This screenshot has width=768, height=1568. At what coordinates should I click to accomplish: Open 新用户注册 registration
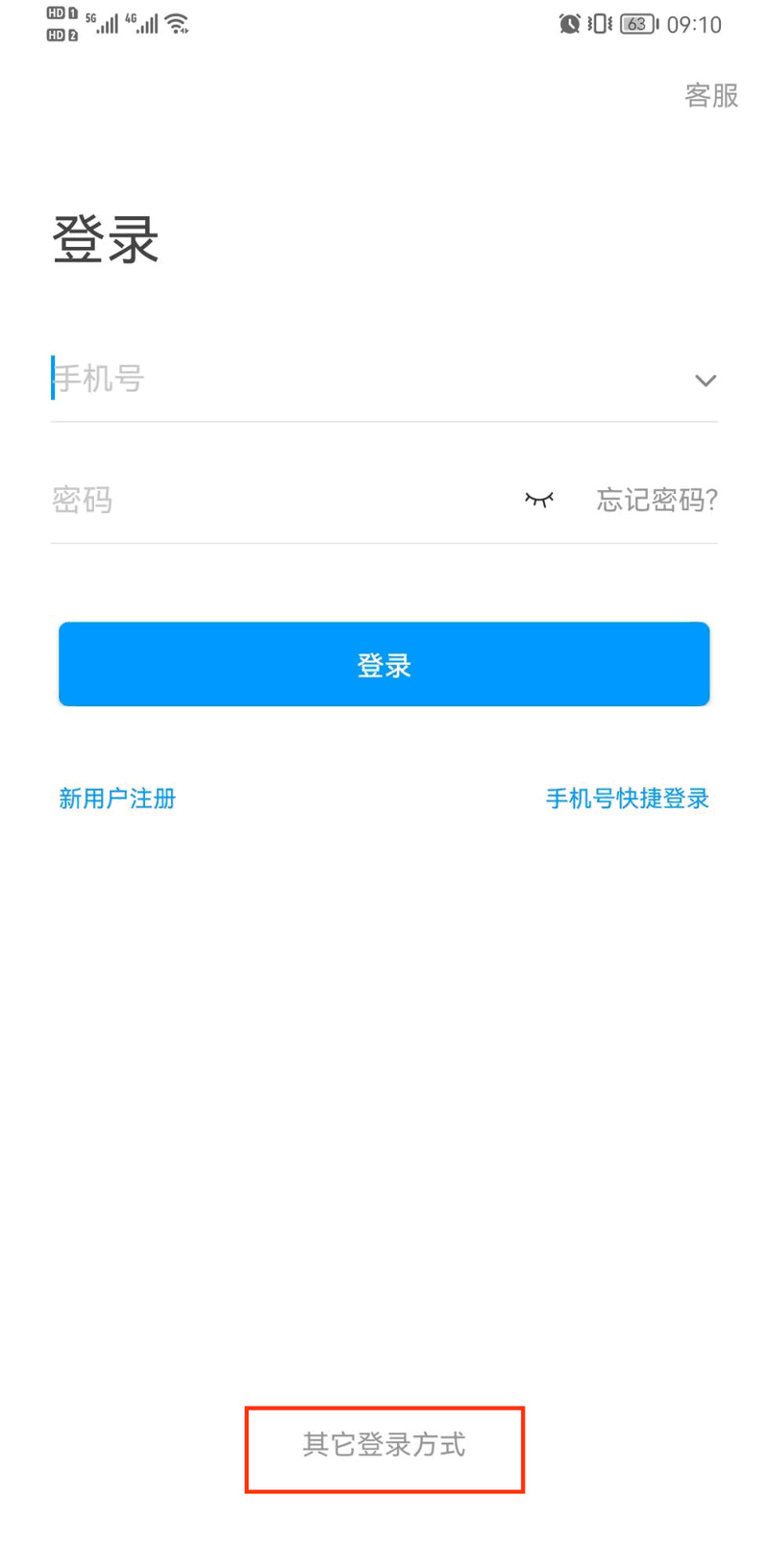point(117,798)
